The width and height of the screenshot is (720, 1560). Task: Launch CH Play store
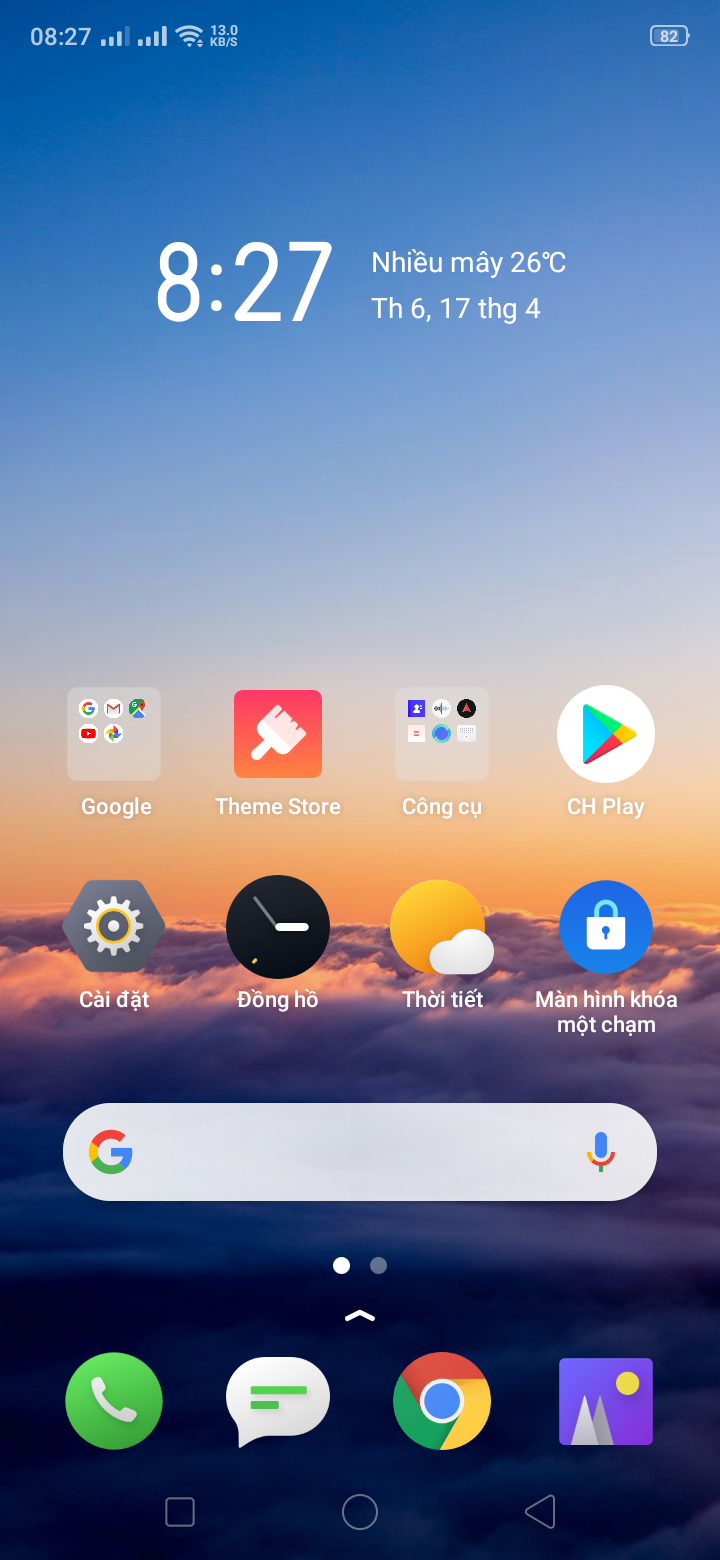tap(605, 733)
